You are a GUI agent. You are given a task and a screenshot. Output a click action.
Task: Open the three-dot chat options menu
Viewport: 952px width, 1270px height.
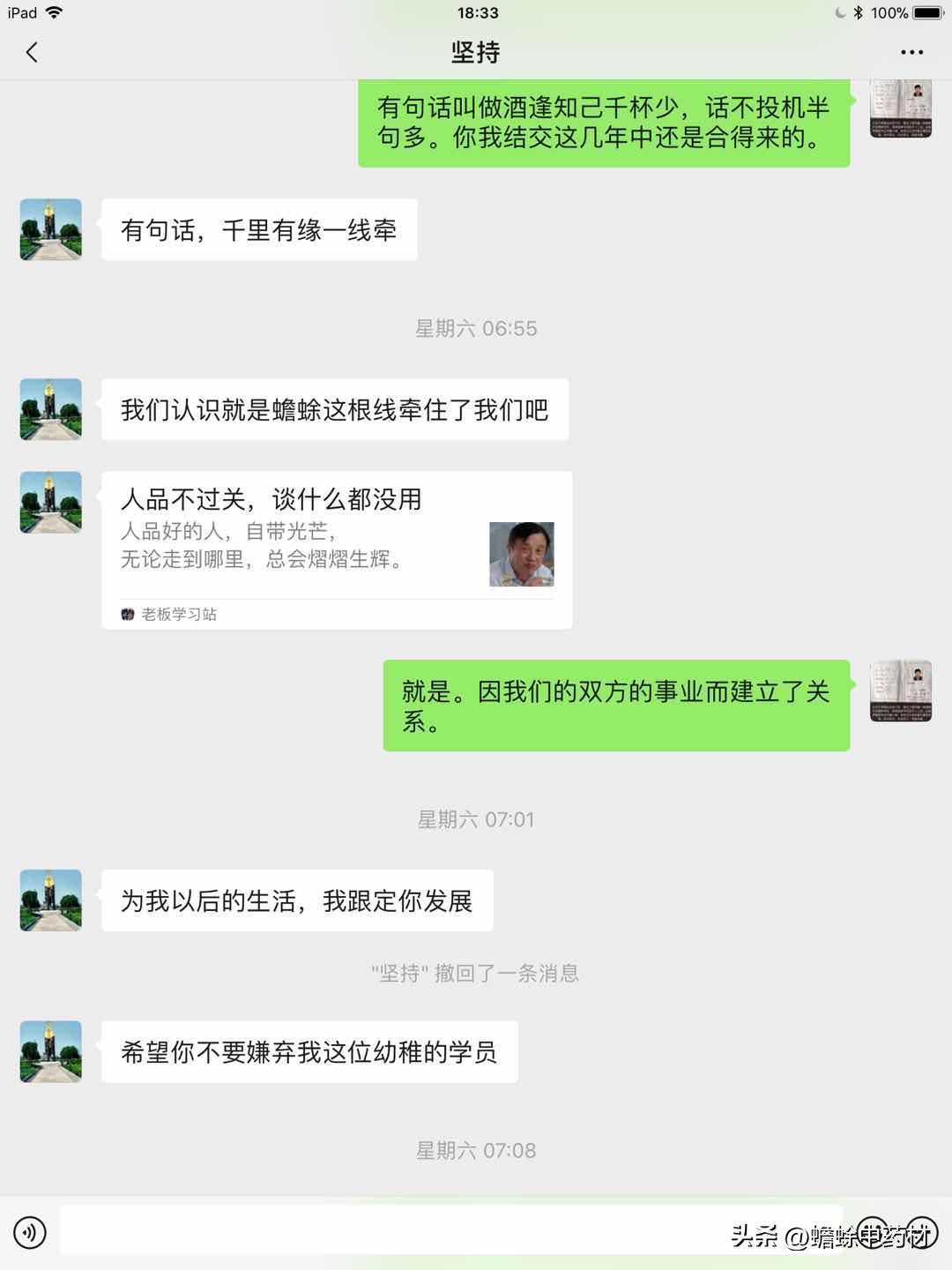pos(911,53)
